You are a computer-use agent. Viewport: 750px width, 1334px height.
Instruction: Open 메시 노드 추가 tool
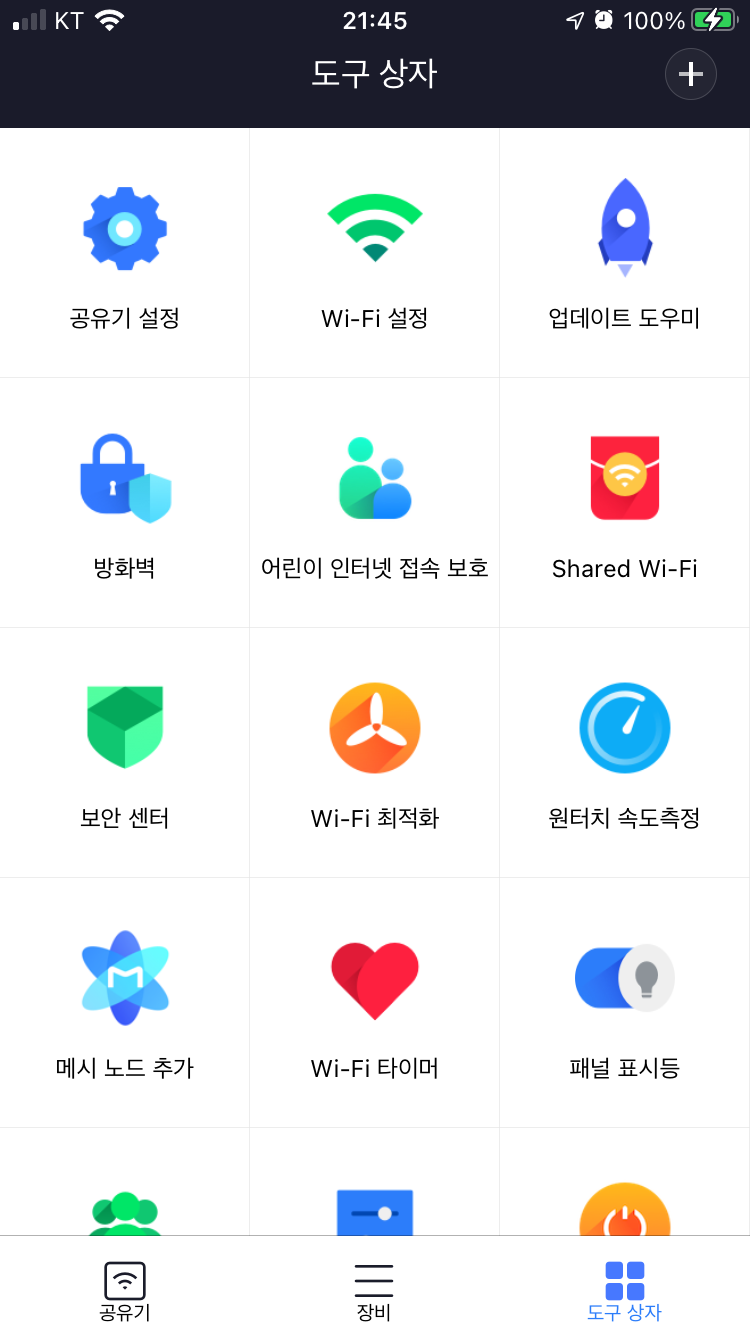[125, 1003]
